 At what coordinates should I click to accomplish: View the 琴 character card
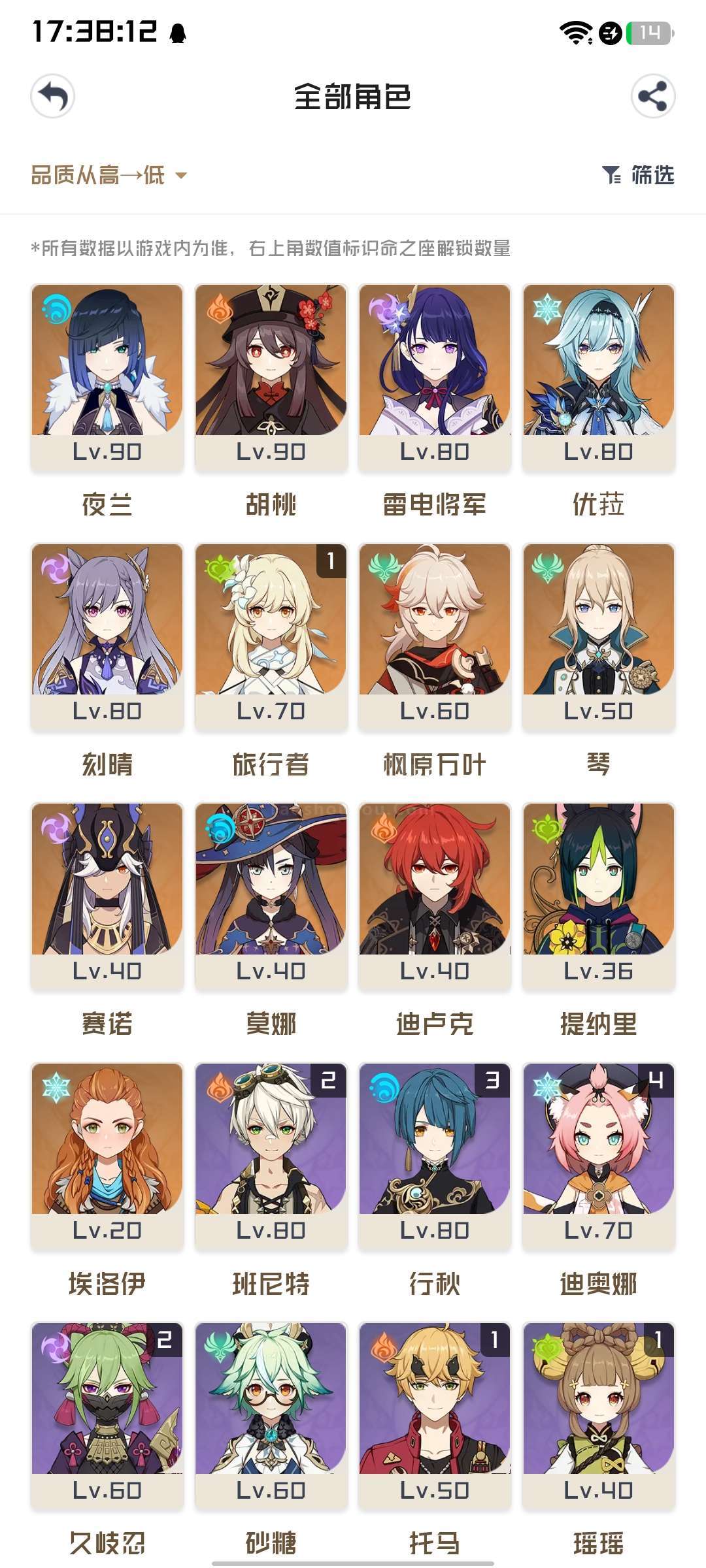tap(599, 637)
